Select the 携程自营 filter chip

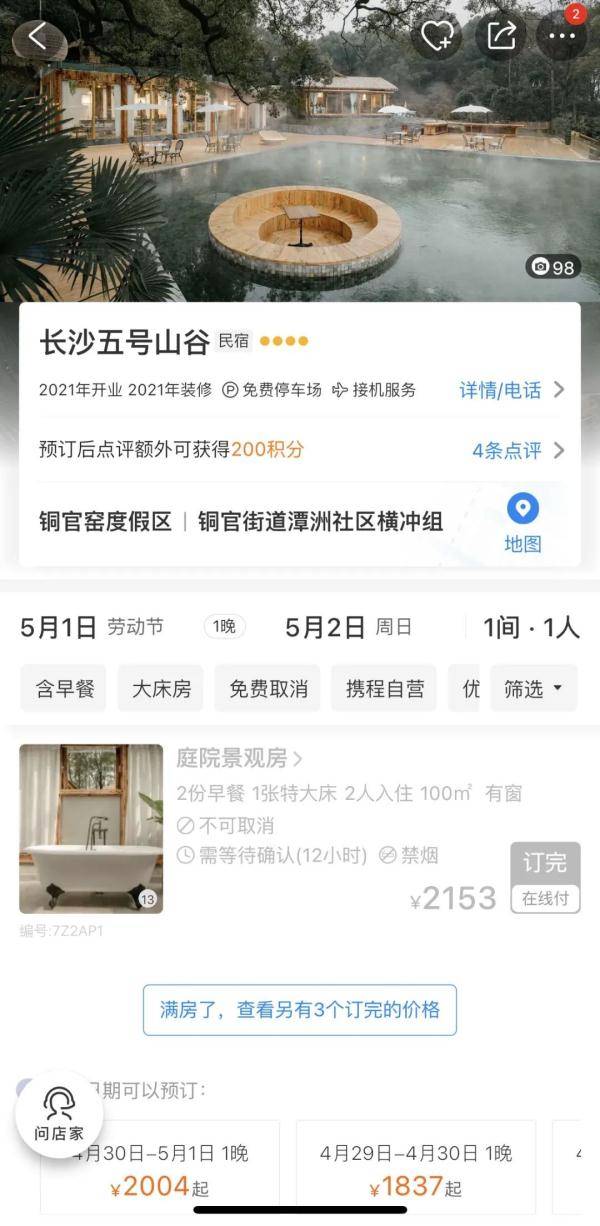coord(385,688)
